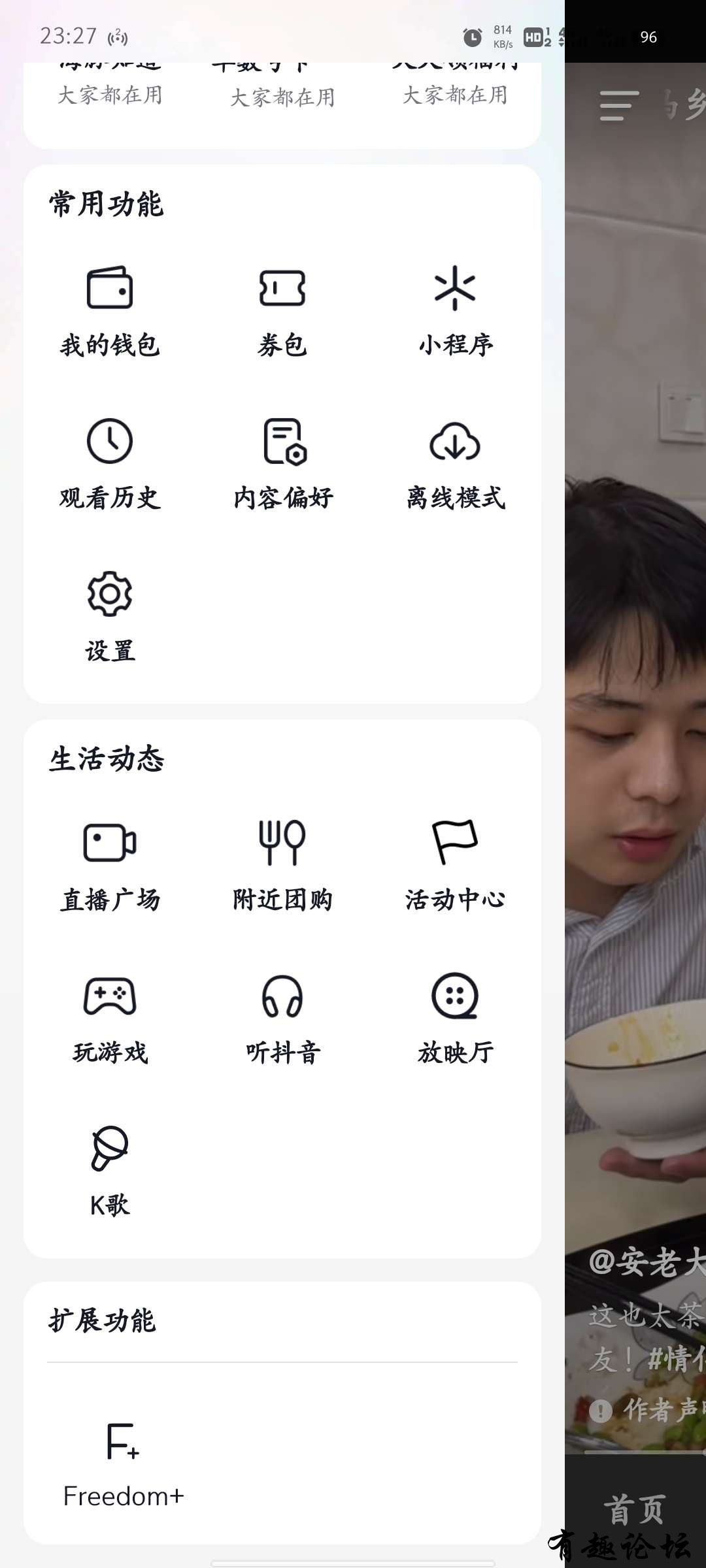This screenshot has height=1568, width=706.
Task: Open 设置 settings
Action: 110,617
